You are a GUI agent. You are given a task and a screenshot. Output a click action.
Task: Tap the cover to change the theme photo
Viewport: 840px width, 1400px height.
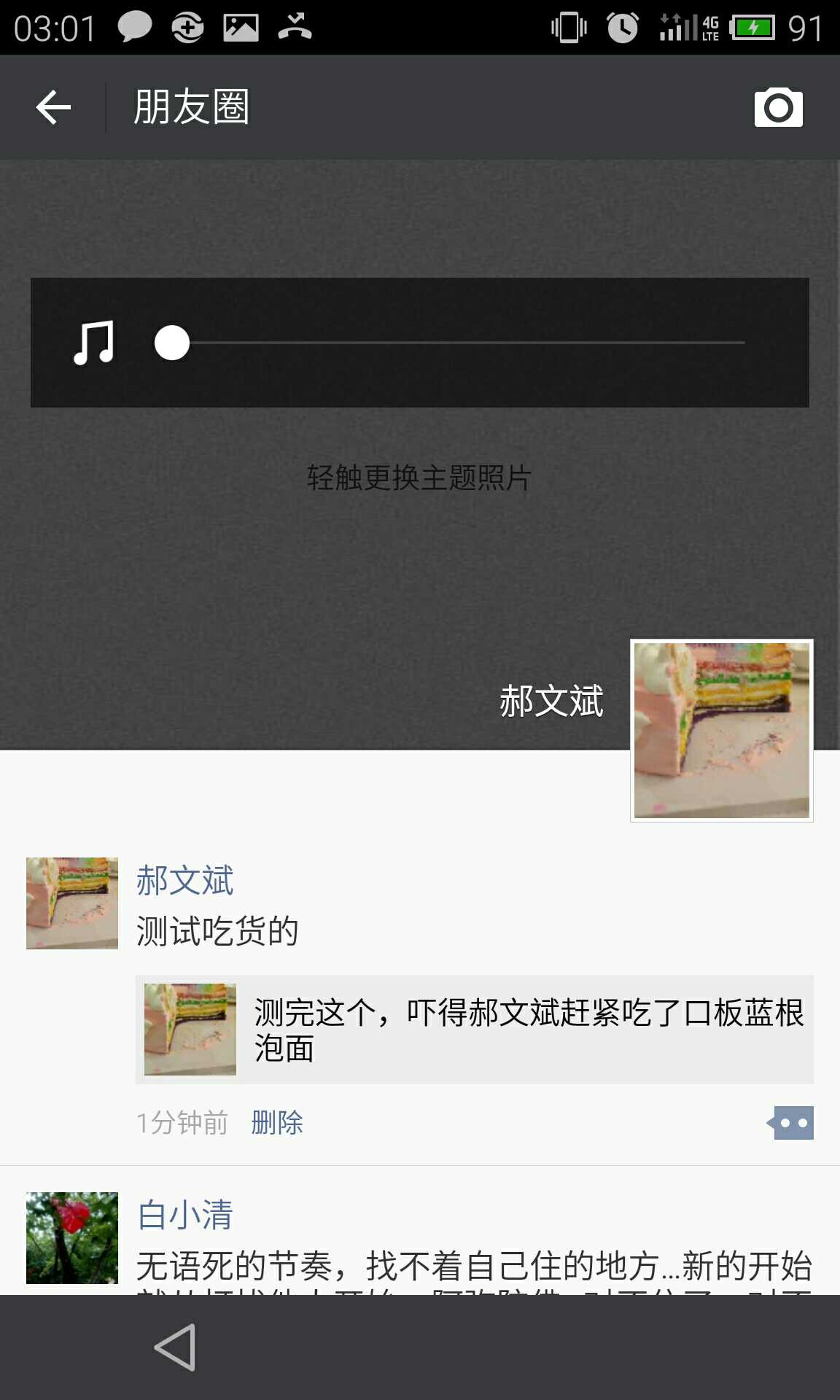tap(419, 478)
